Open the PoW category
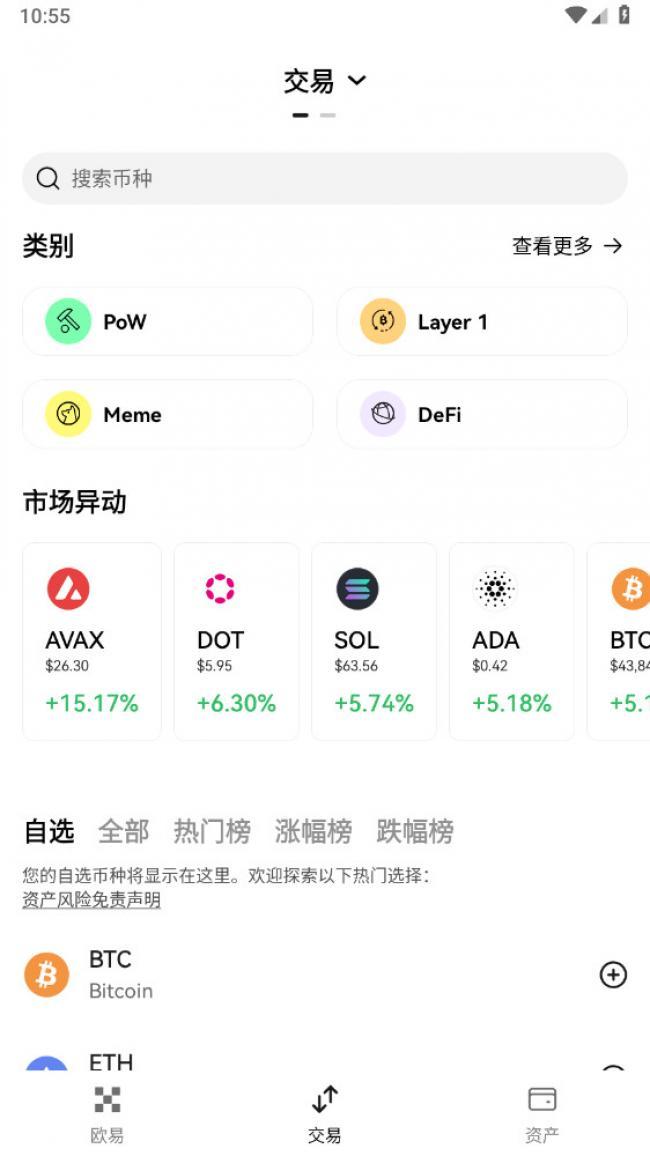 168,321
